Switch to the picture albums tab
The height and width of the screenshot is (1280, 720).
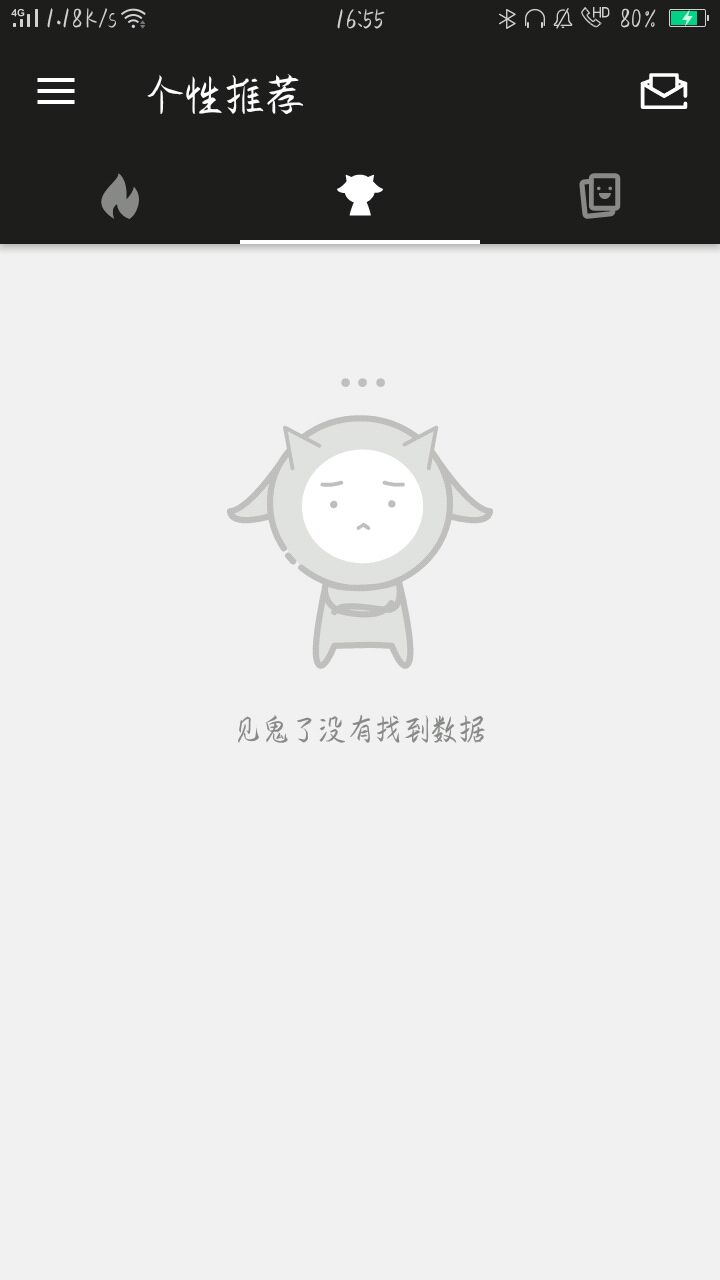[600, 196]
